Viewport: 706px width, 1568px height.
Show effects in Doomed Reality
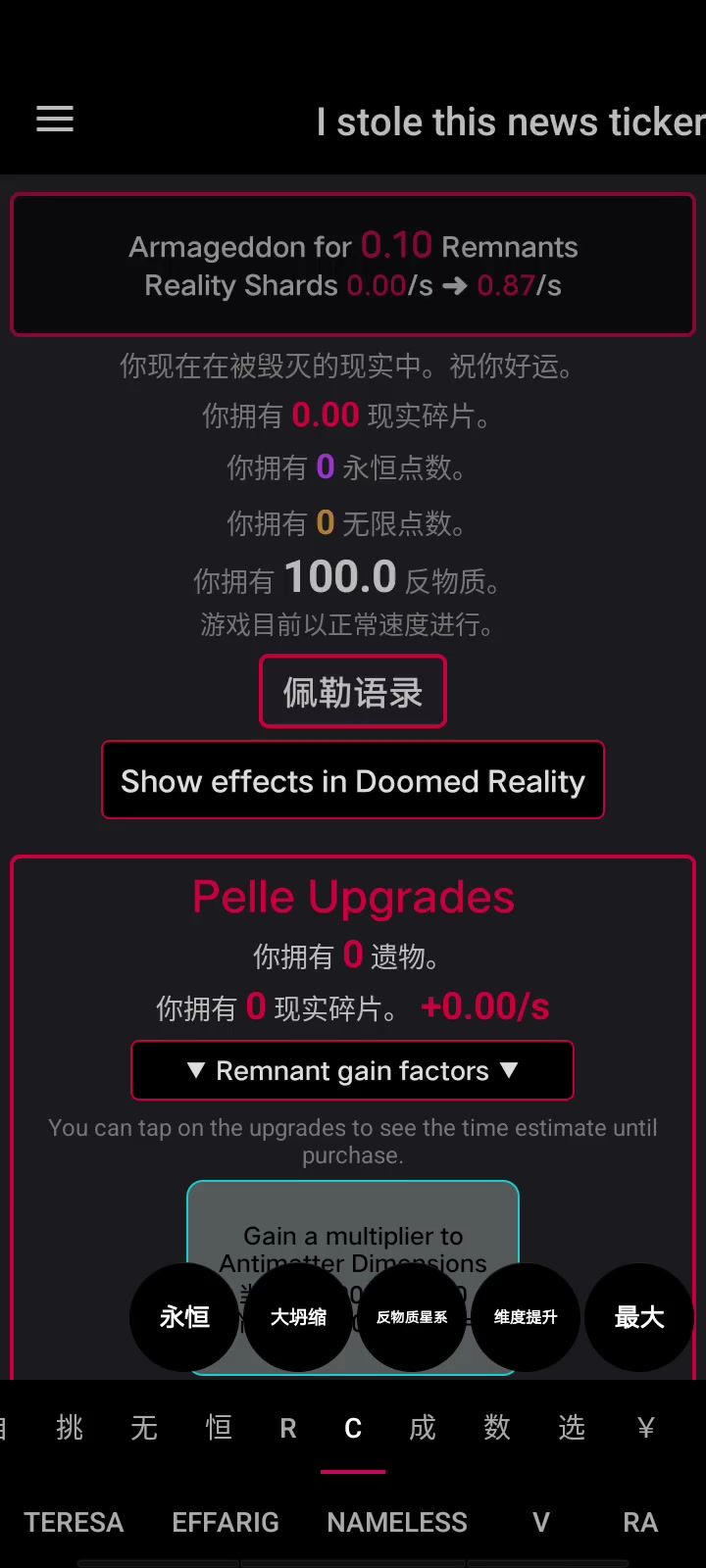coord(353,780)
